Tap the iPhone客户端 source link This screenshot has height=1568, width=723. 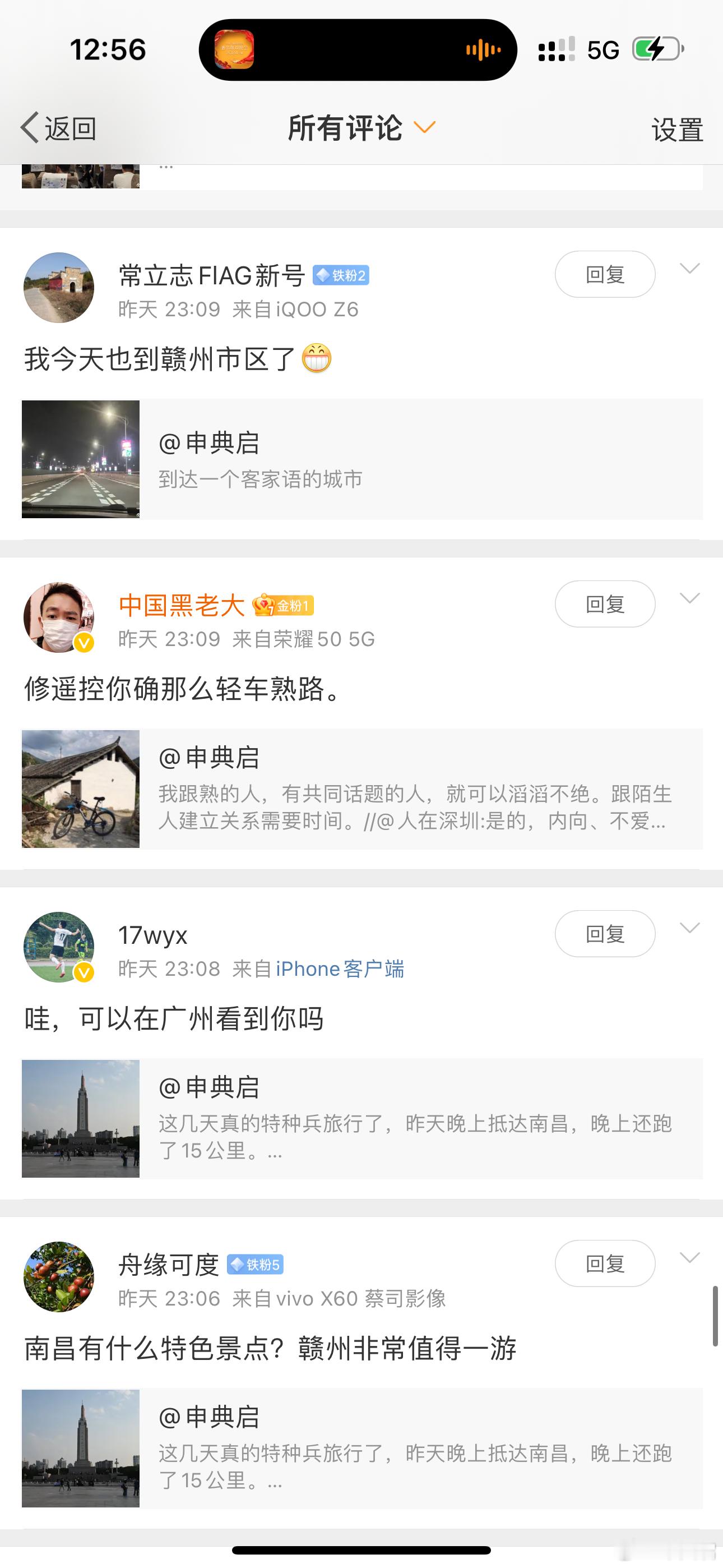(340, 969)
